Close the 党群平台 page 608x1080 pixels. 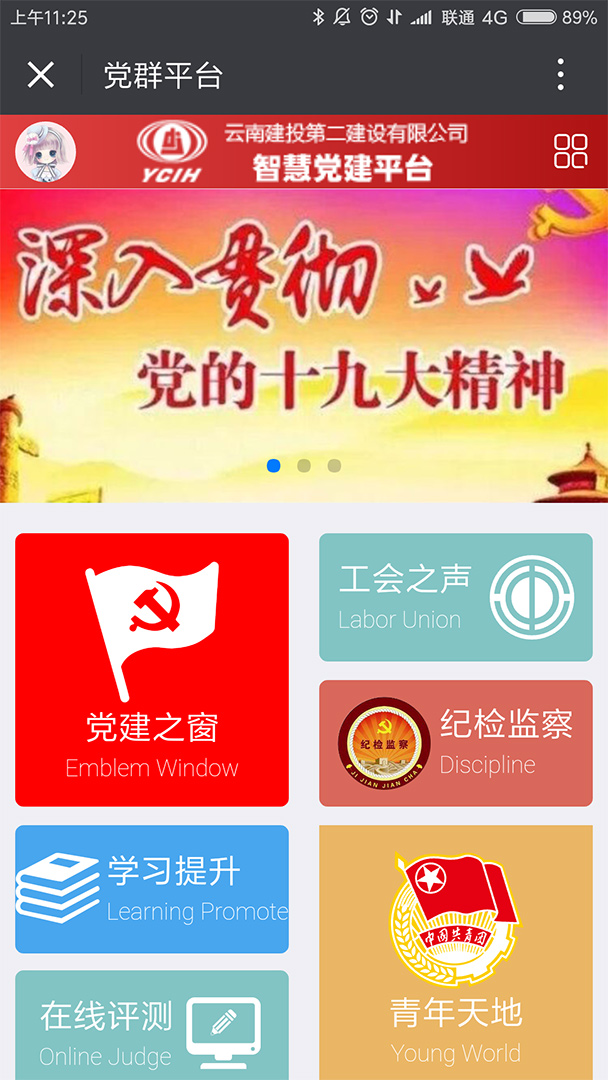coord(41,75)
